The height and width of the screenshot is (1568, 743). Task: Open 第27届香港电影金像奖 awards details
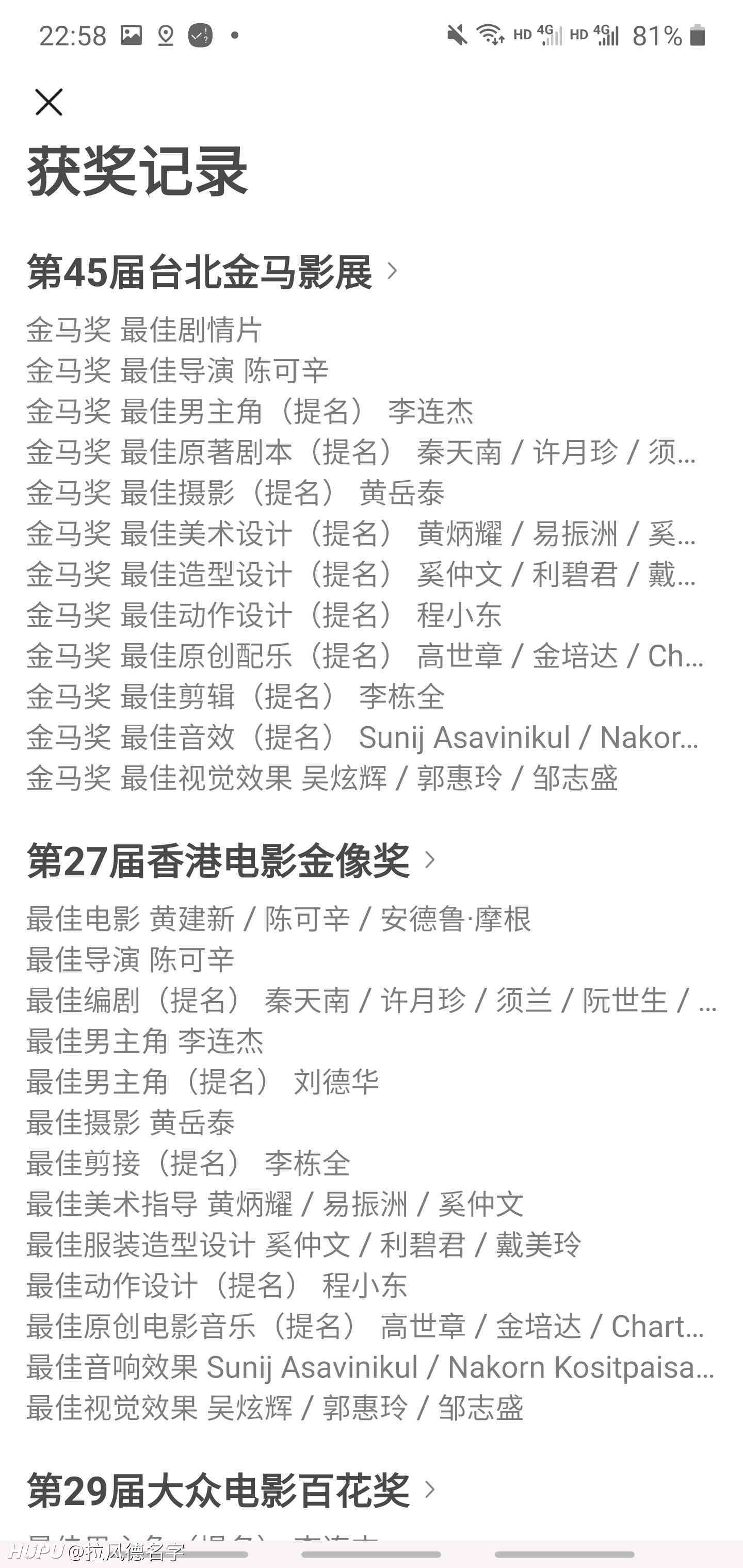point(231,860)
